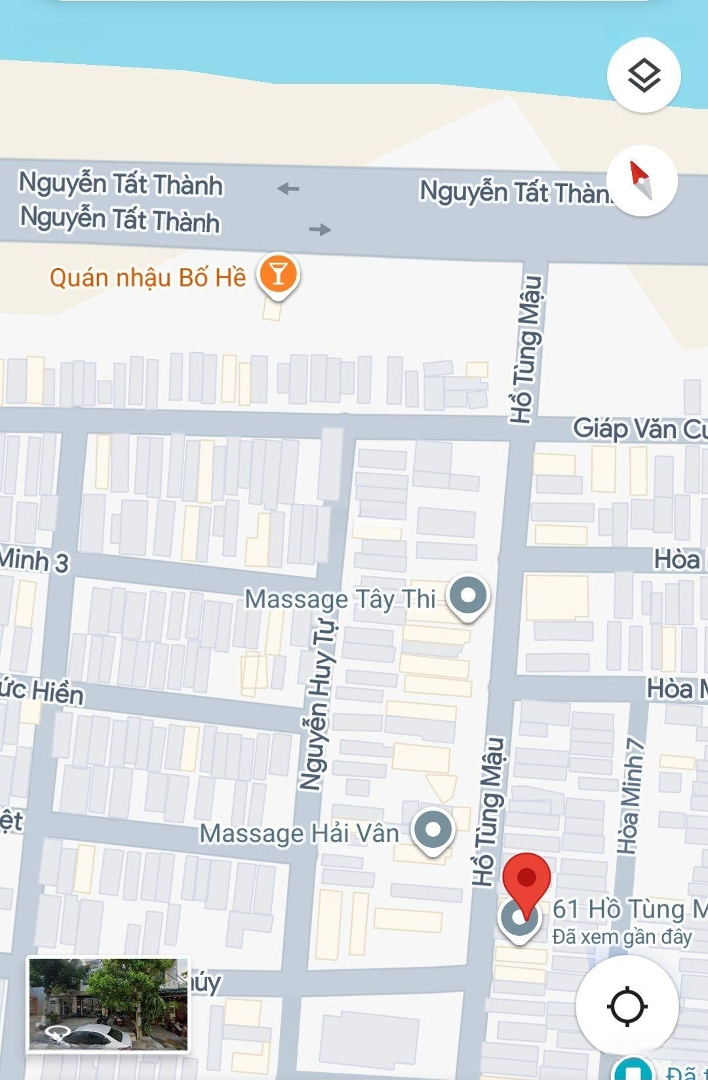Select the Quán nhậu Bố Hề place marker

pos(278,274)
